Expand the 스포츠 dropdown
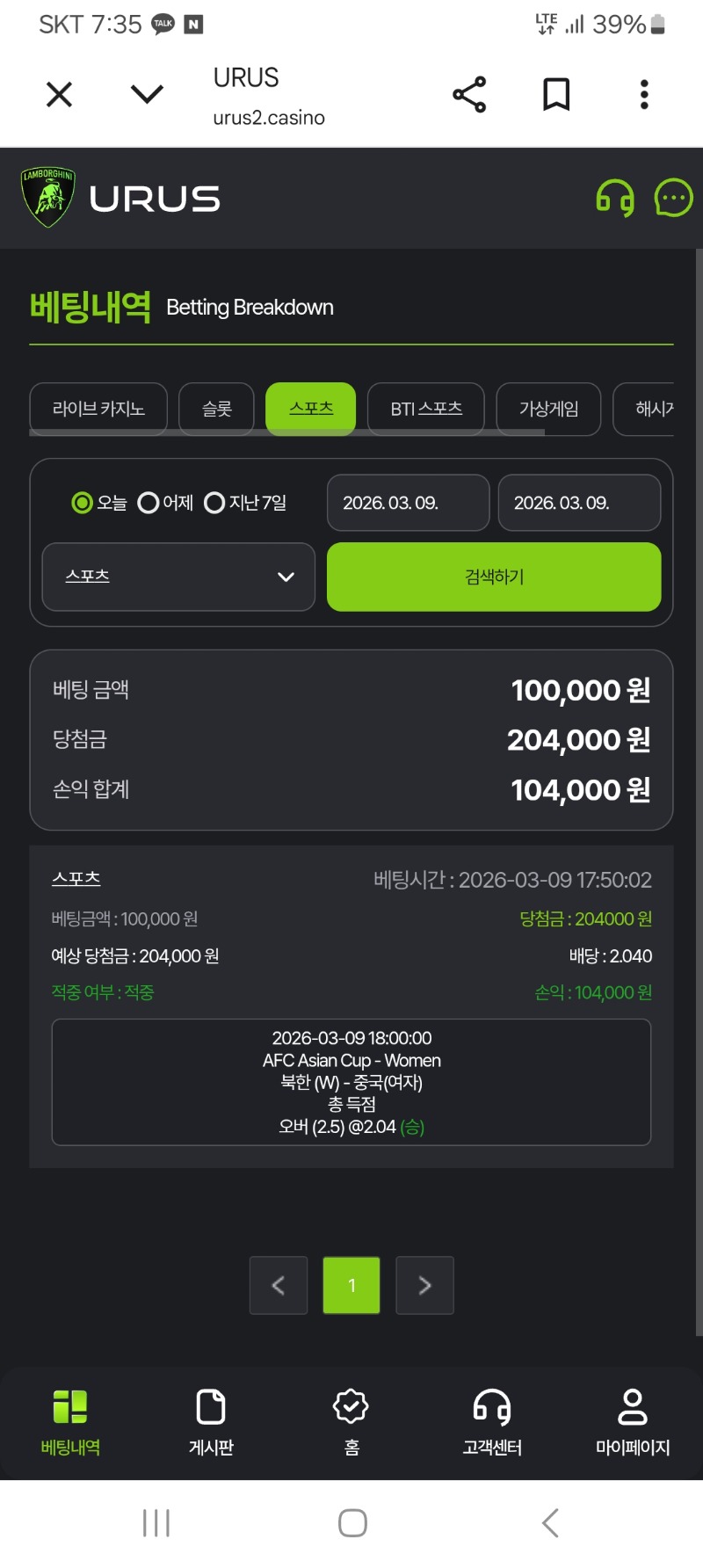The width and height of the screenshot is (703, 1568). [x=178, y=577]
